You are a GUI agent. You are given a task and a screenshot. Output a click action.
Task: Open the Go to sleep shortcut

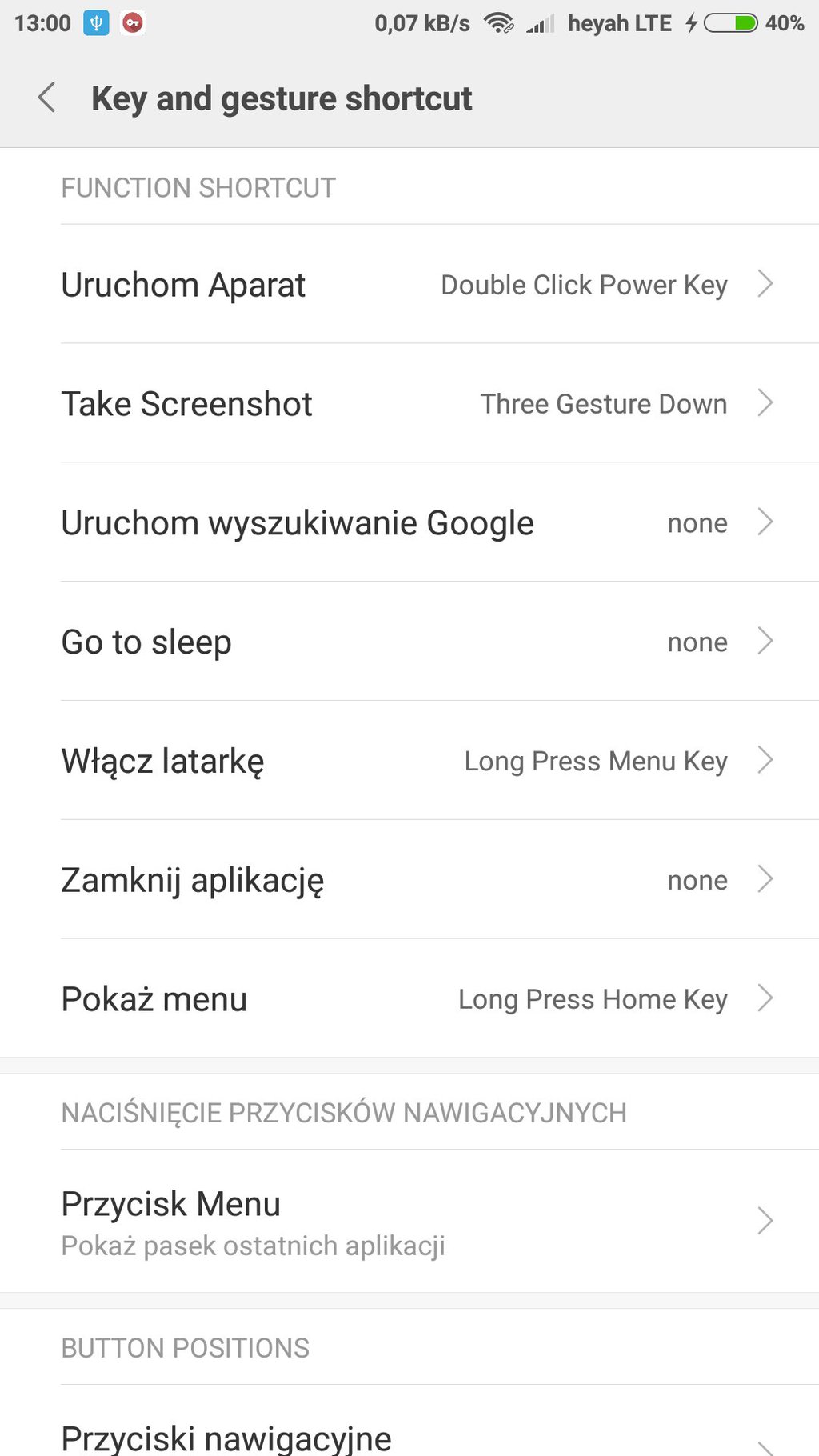(409, 642)
